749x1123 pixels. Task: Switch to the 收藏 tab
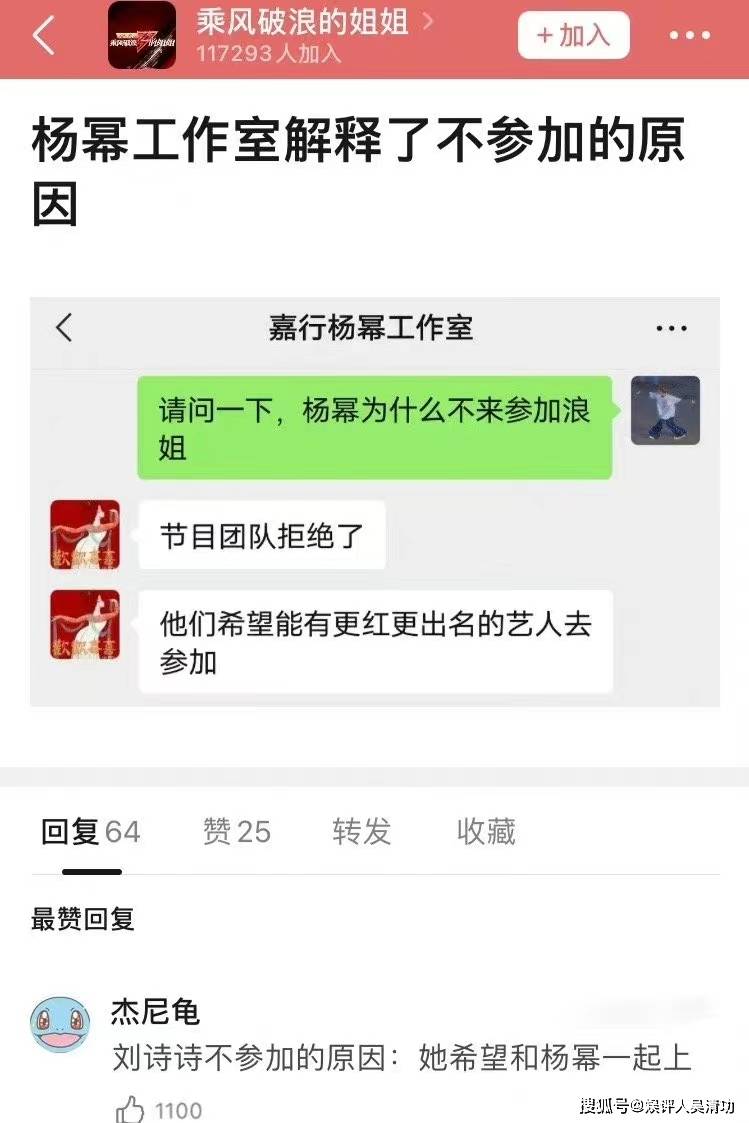486,832
